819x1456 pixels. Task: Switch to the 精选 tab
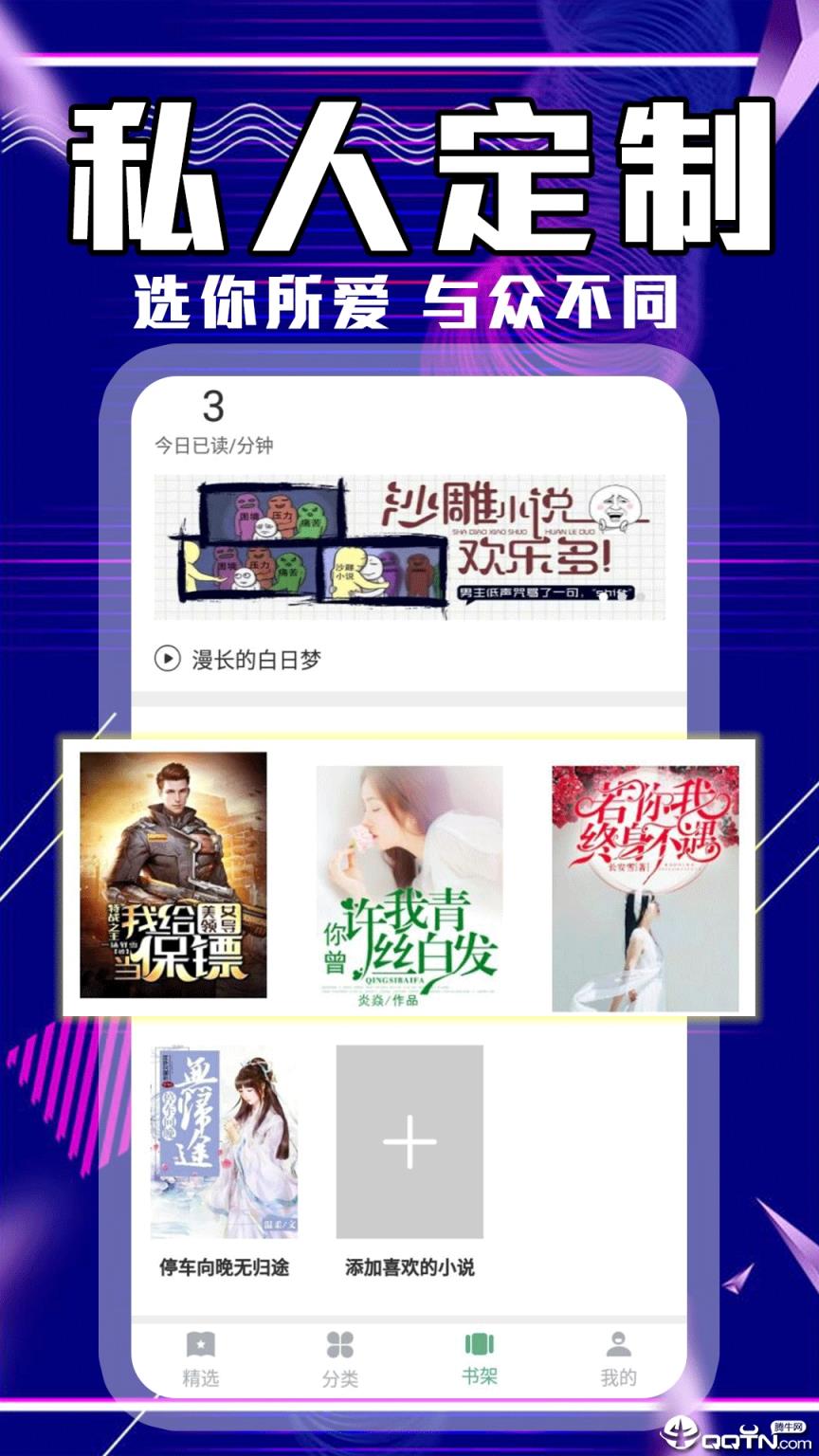pyautogui.click(x=202, y=1360)
